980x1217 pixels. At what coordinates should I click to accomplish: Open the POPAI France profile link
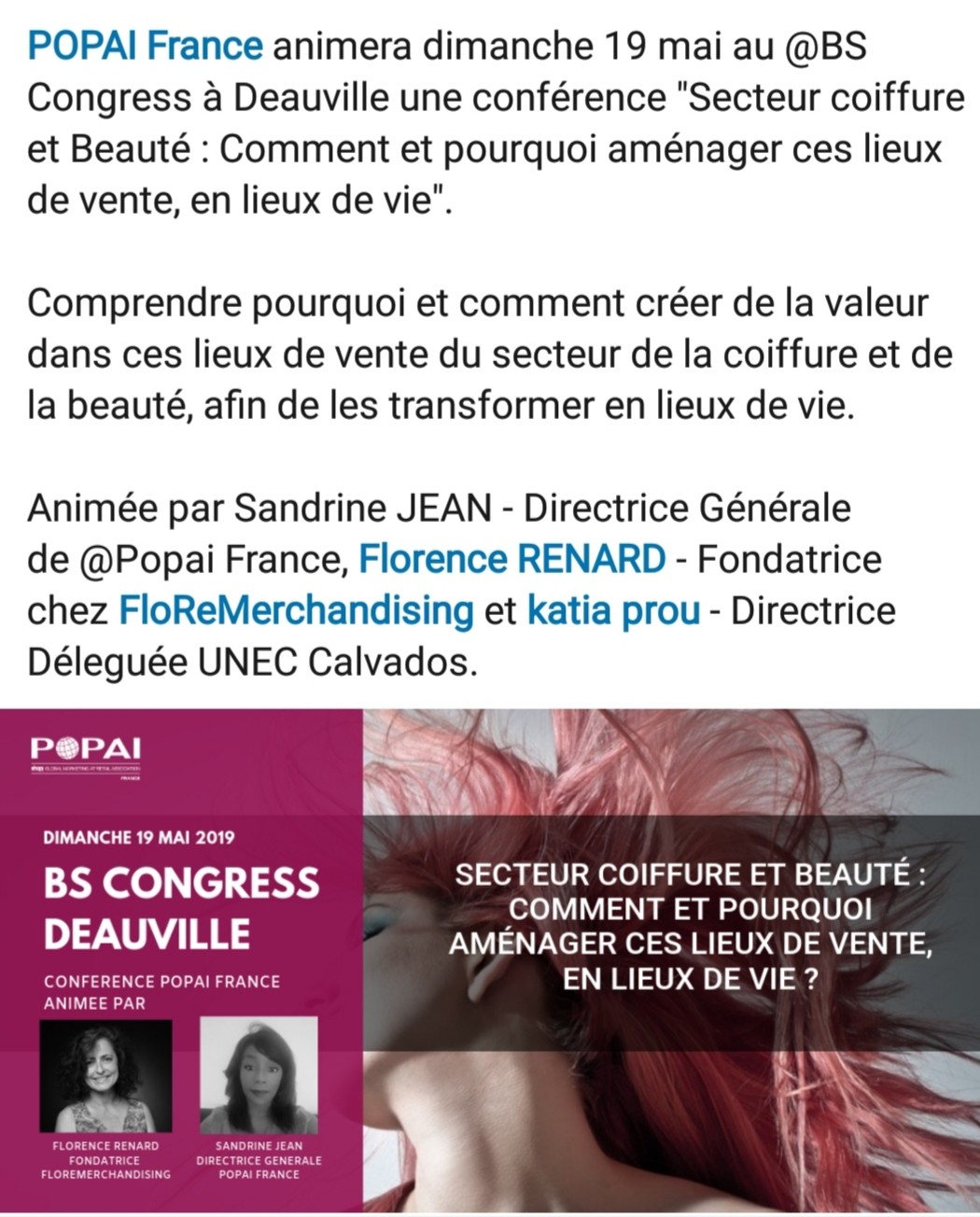coord(145,46)
